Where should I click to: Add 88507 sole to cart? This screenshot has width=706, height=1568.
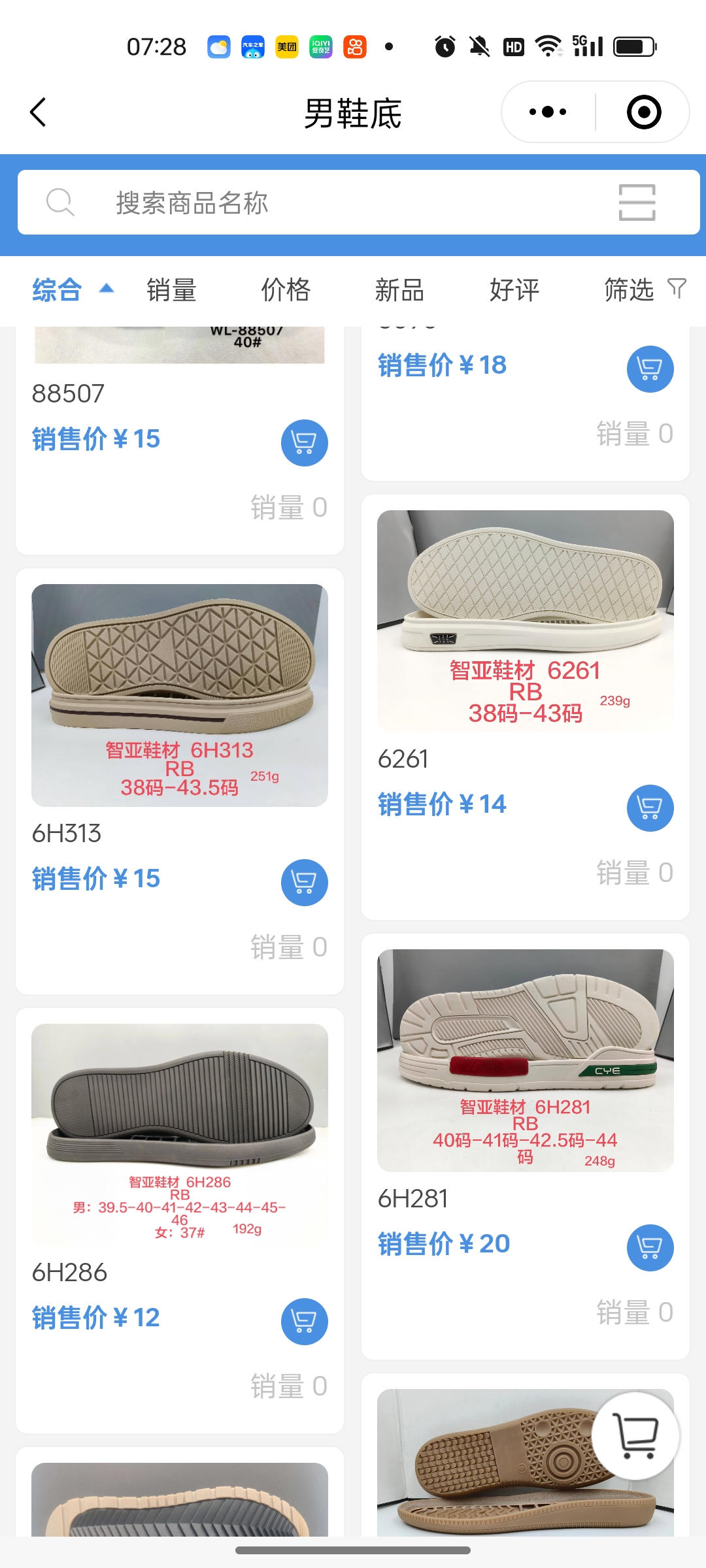[x=304, y=442]
